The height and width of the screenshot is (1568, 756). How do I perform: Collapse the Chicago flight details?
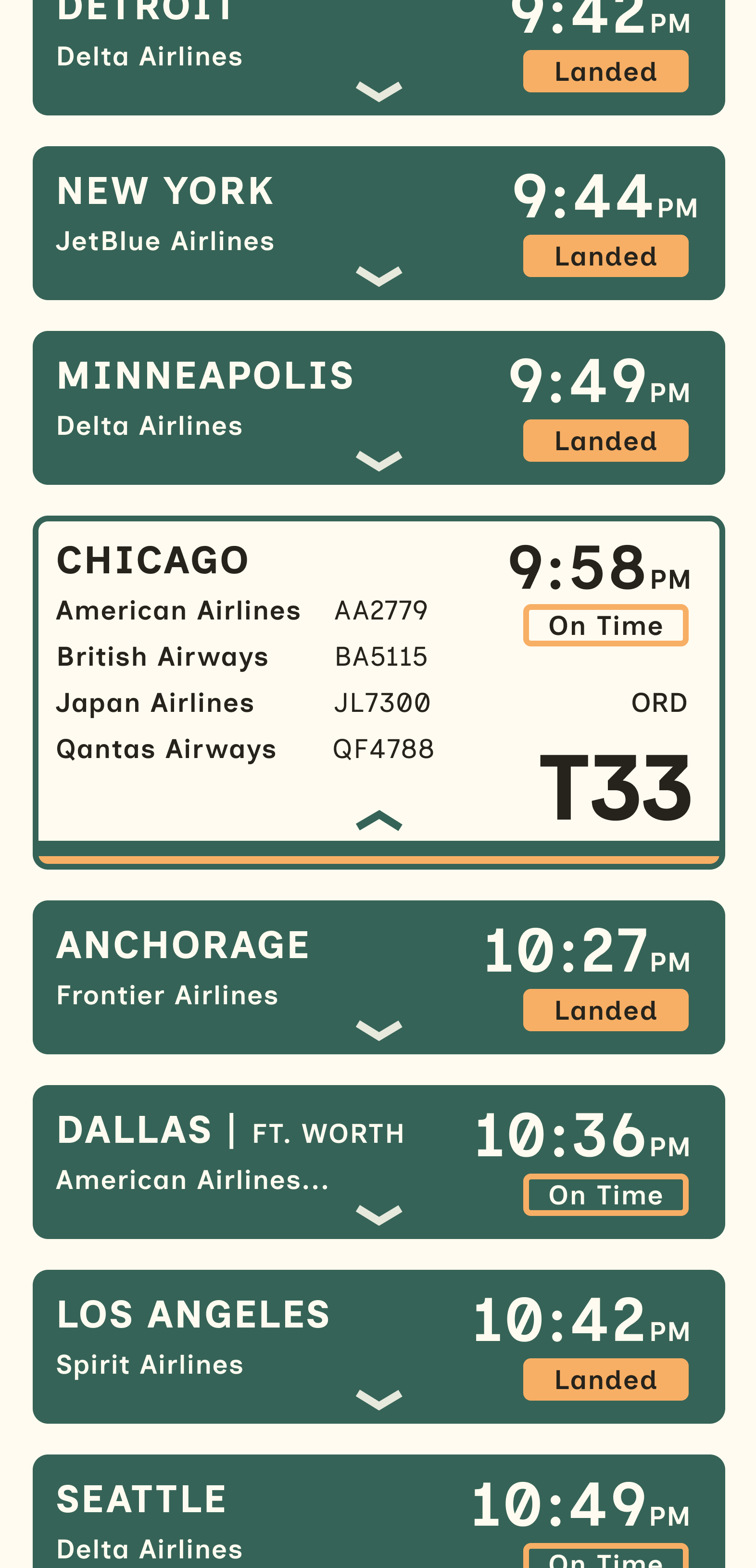pyautogui.click(x=378, y=821)
